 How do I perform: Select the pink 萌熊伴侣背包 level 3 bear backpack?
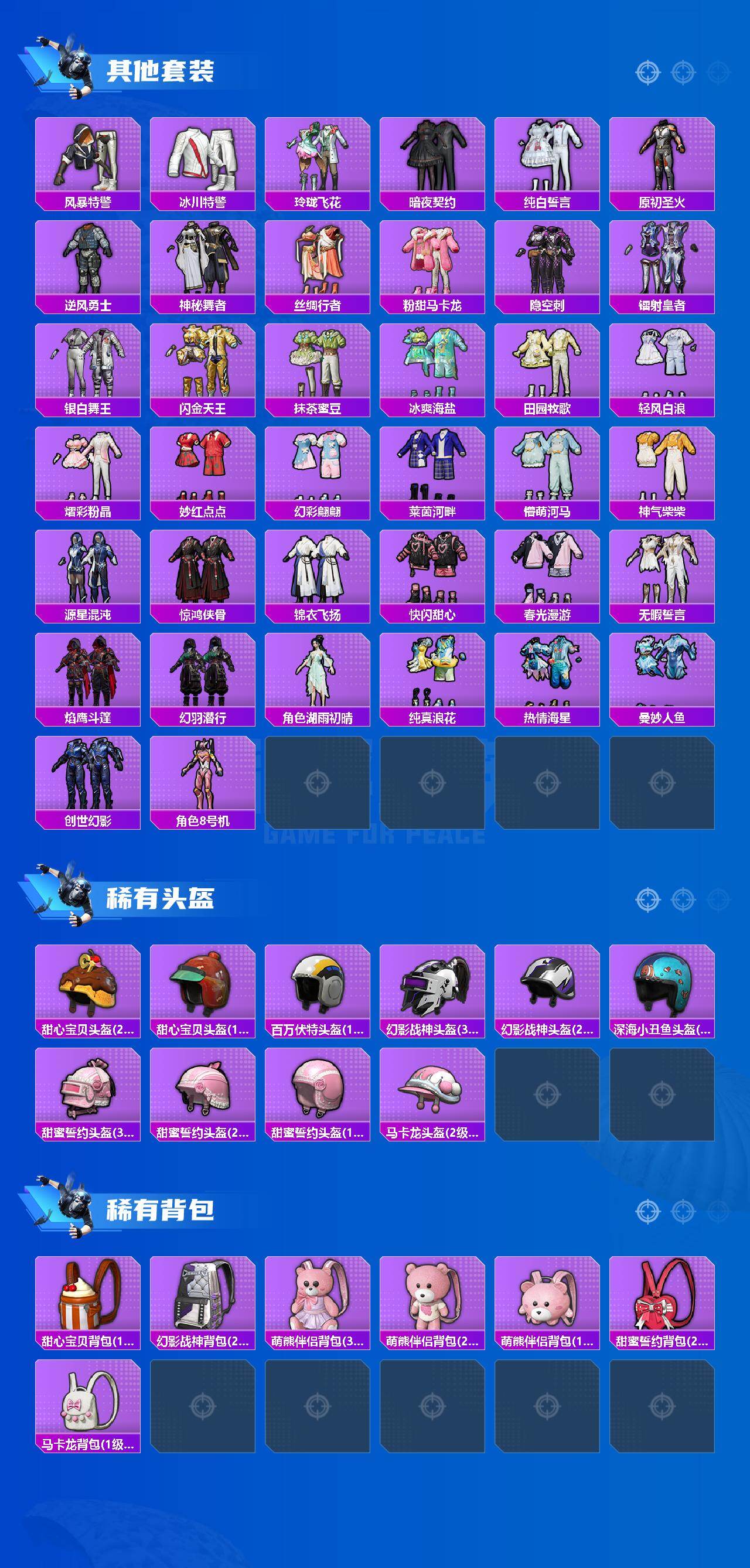click(316, 1303)
